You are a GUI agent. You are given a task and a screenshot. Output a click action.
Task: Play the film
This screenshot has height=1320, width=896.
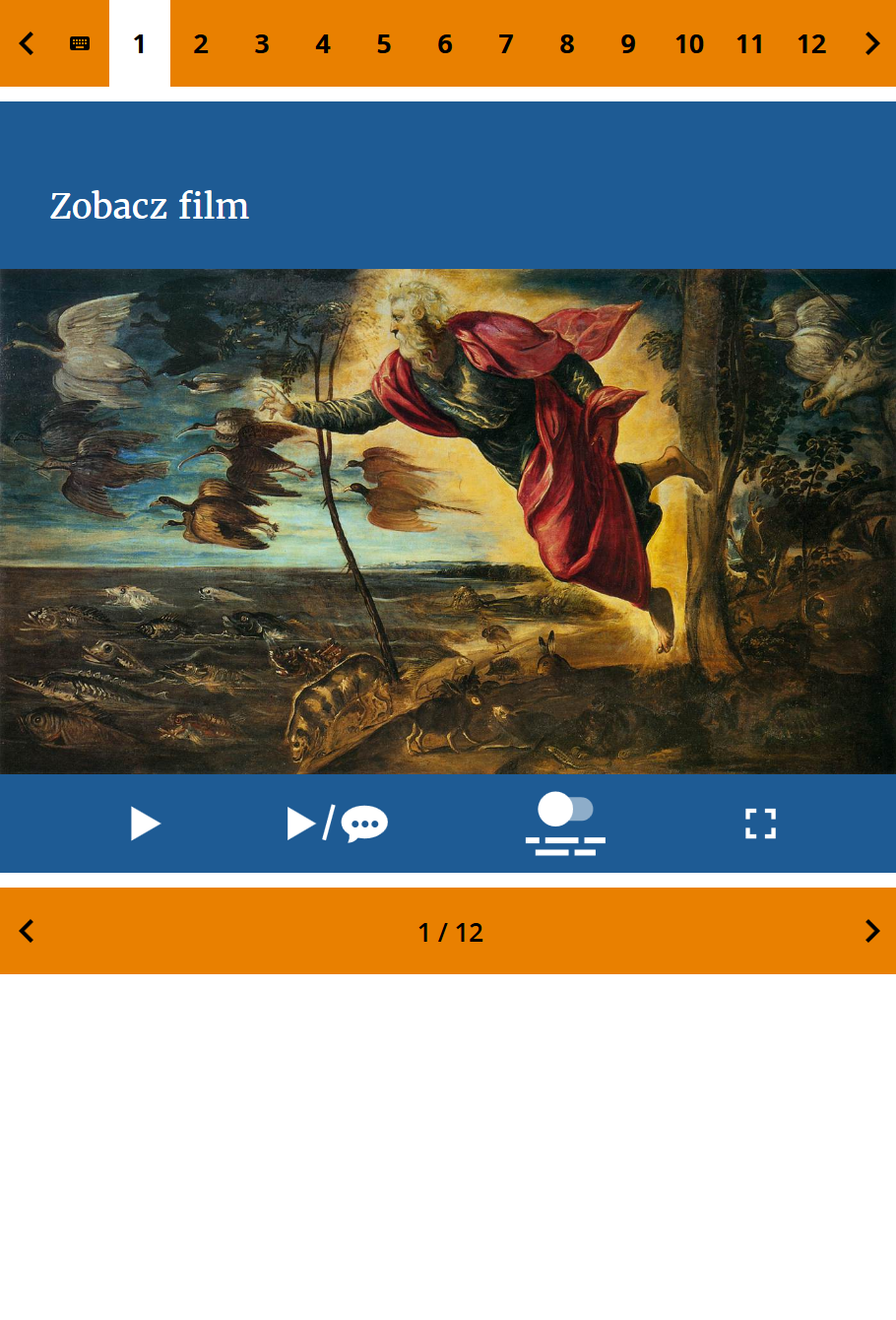click(x=145, y=824)
